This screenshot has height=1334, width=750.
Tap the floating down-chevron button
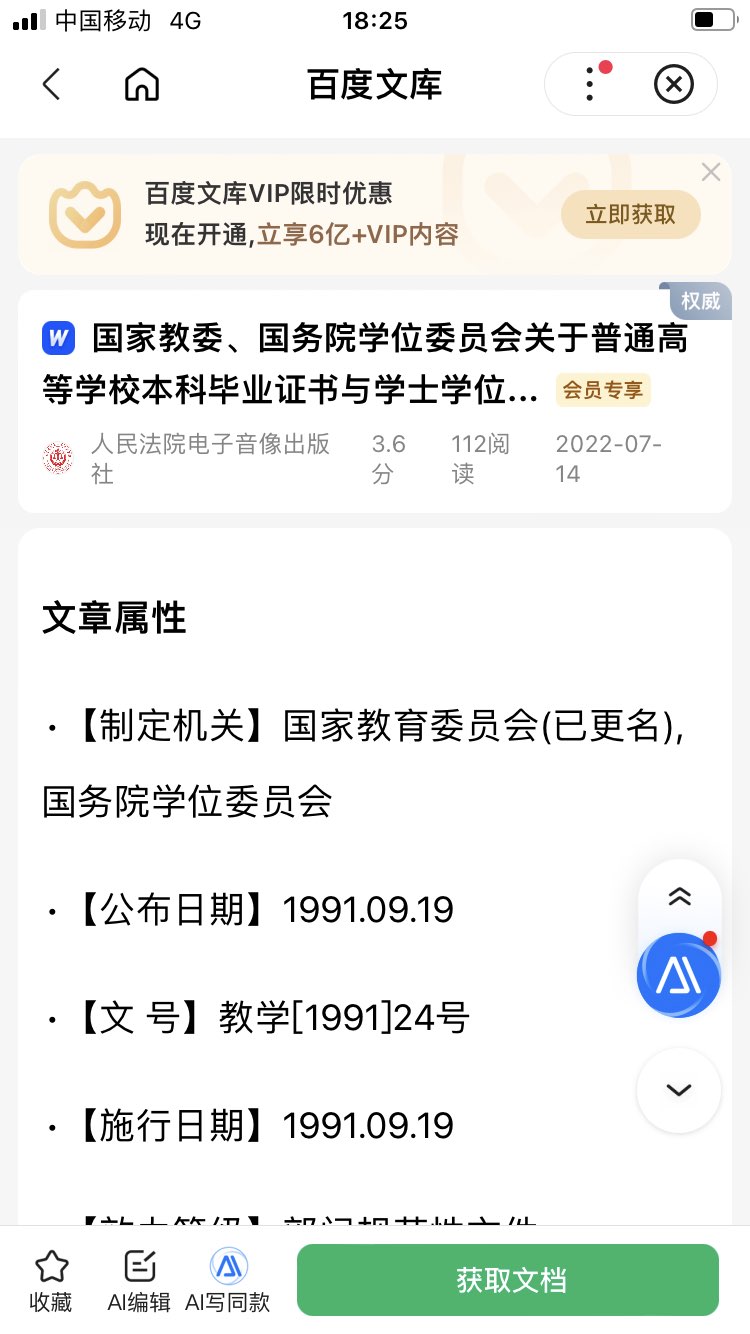tap(679, 1090)
